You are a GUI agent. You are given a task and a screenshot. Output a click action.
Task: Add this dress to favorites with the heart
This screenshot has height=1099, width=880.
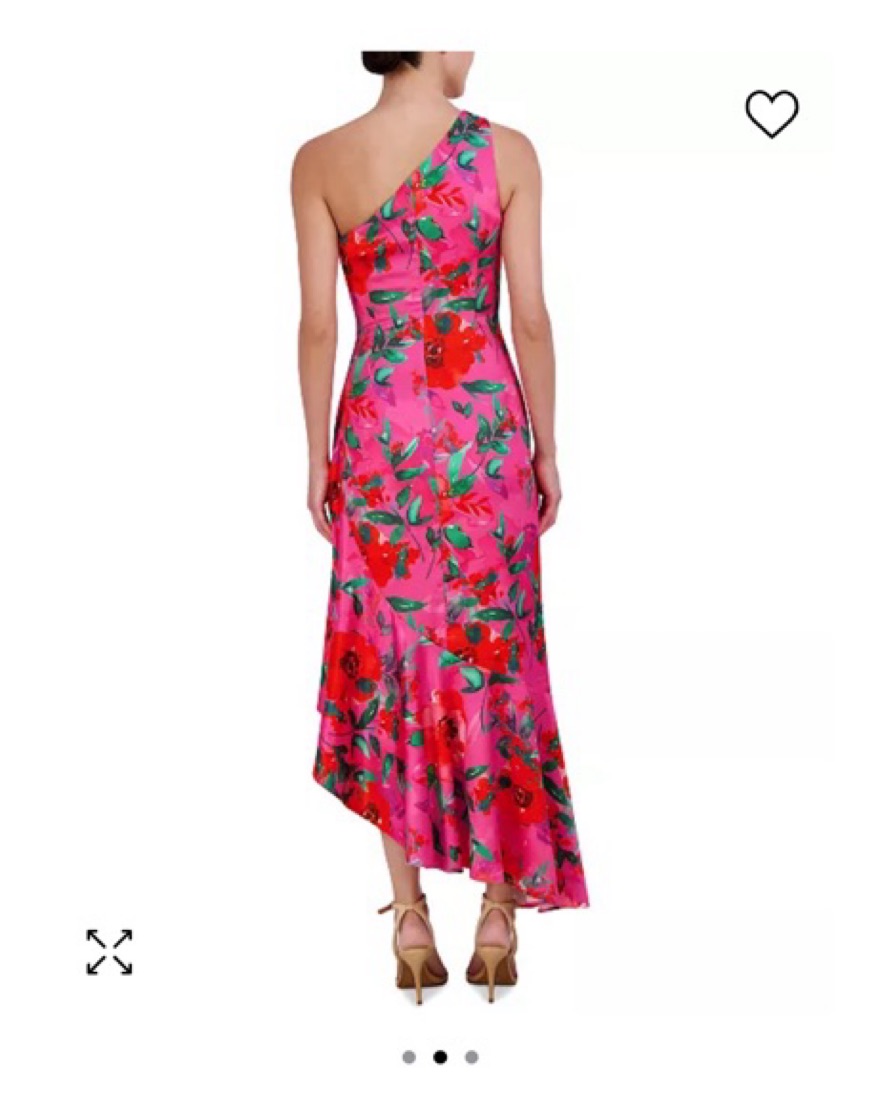(772, 113)
